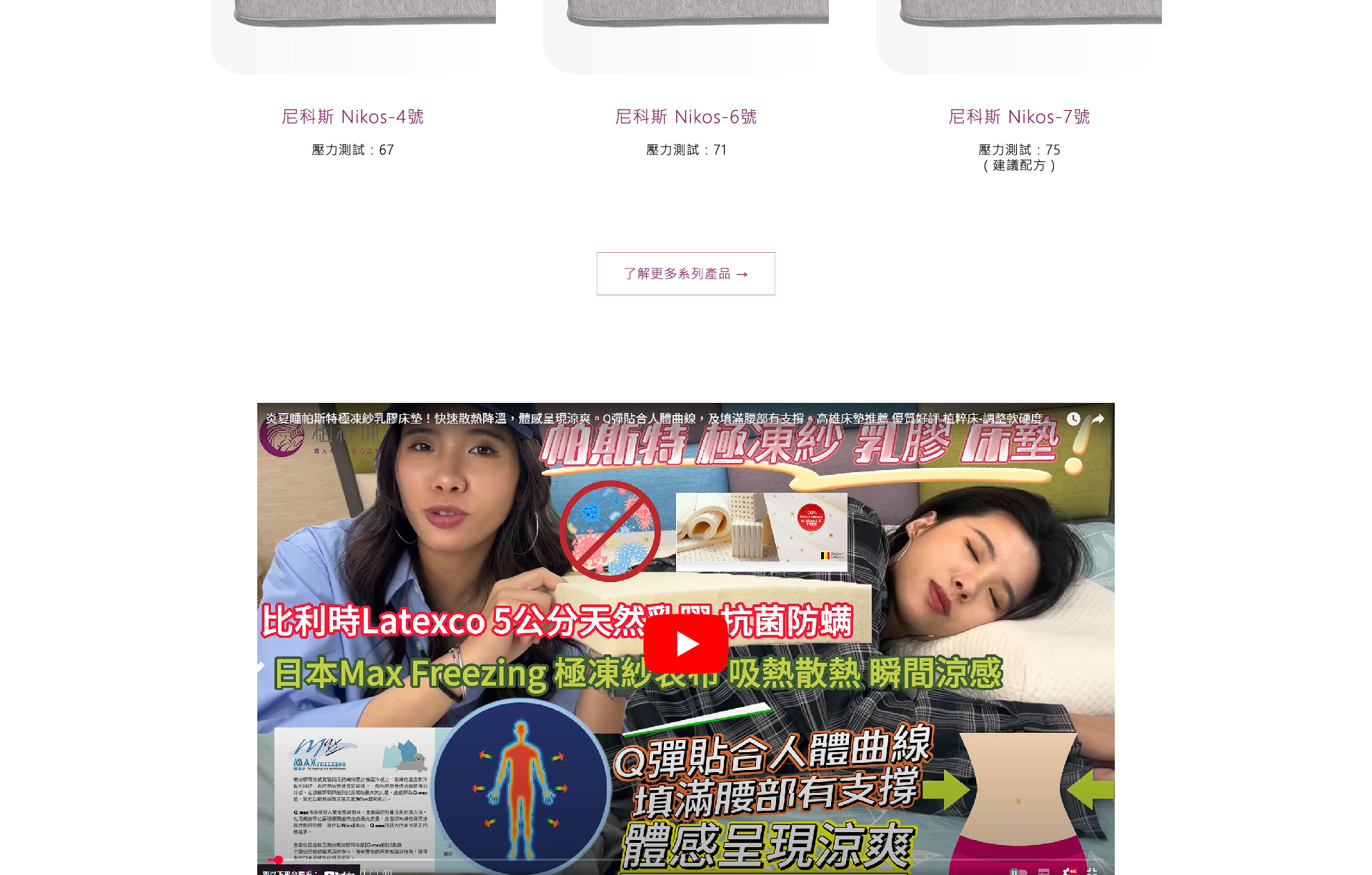Open the Nikos-6號 mattress product
This screenshot has width=1372, height=875.
click(685, 116)
